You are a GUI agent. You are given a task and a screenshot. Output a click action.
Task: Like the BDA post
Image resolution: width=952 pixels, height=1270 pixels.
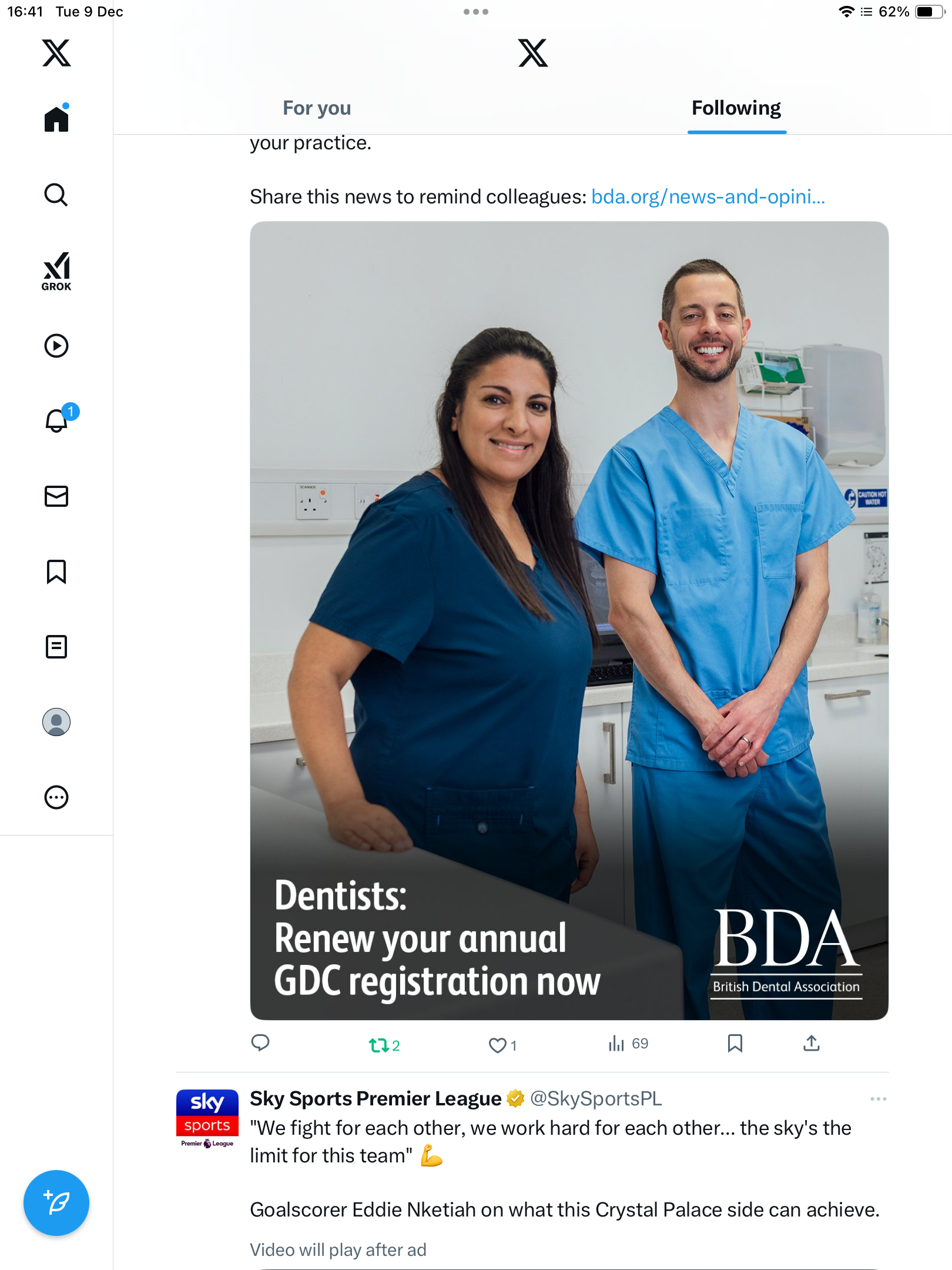(x=498, y=1045)
